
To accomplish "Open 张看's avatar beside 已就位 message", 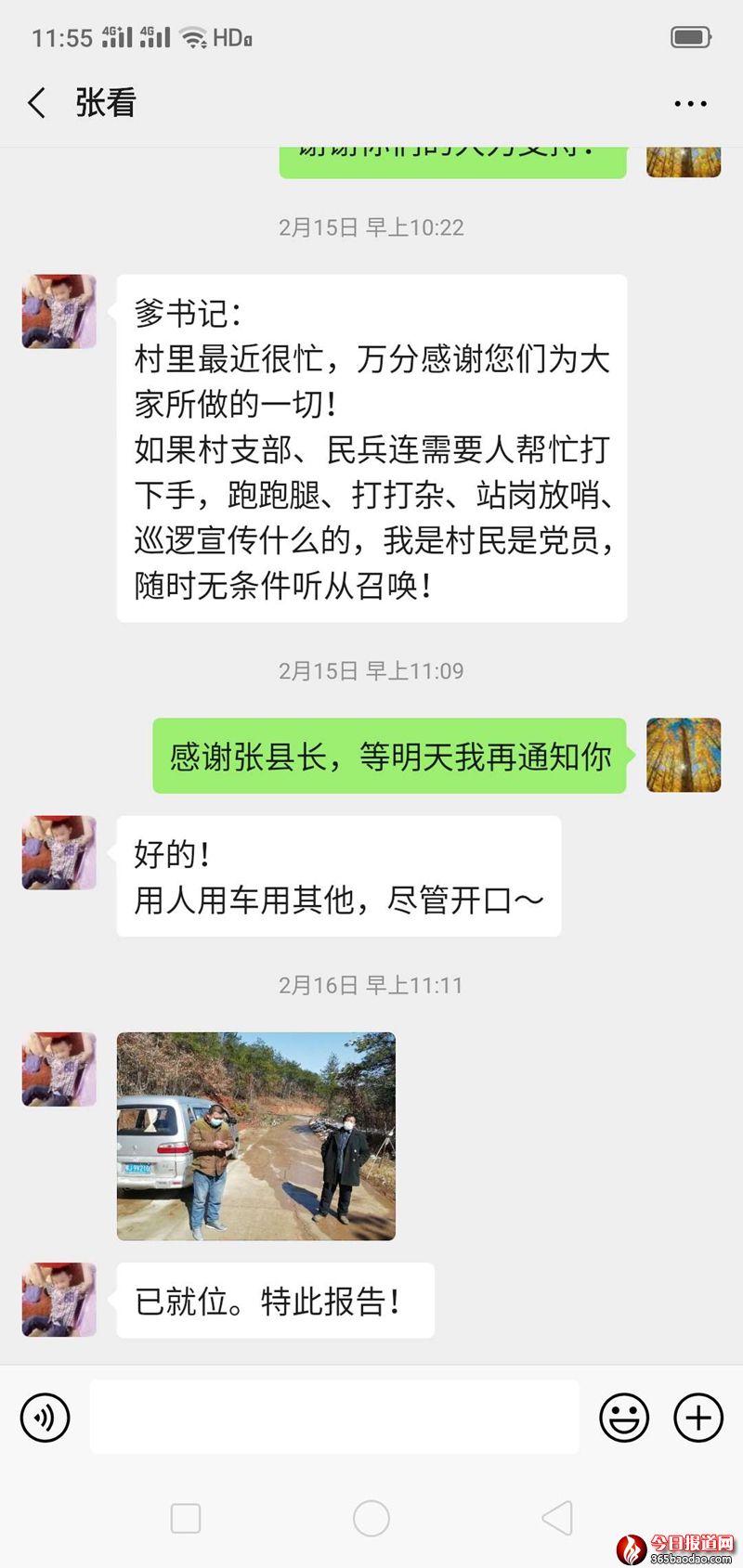I will (x=59, y=1299).
